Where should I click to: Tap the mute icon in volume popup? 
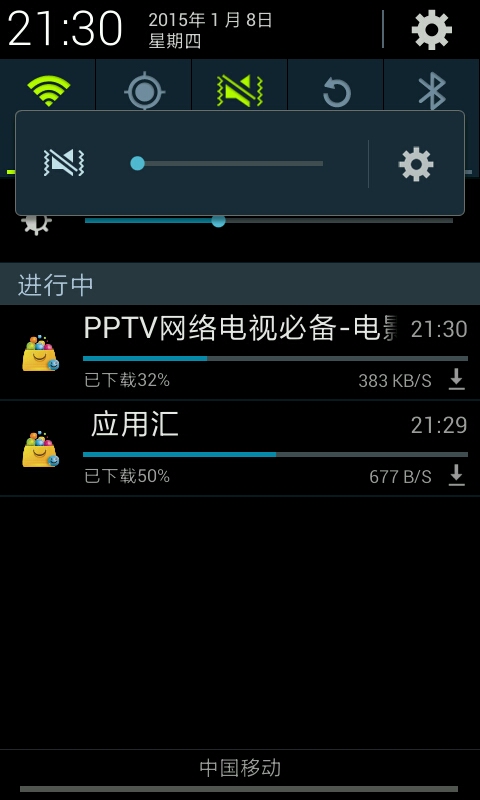tap(64, 163)
